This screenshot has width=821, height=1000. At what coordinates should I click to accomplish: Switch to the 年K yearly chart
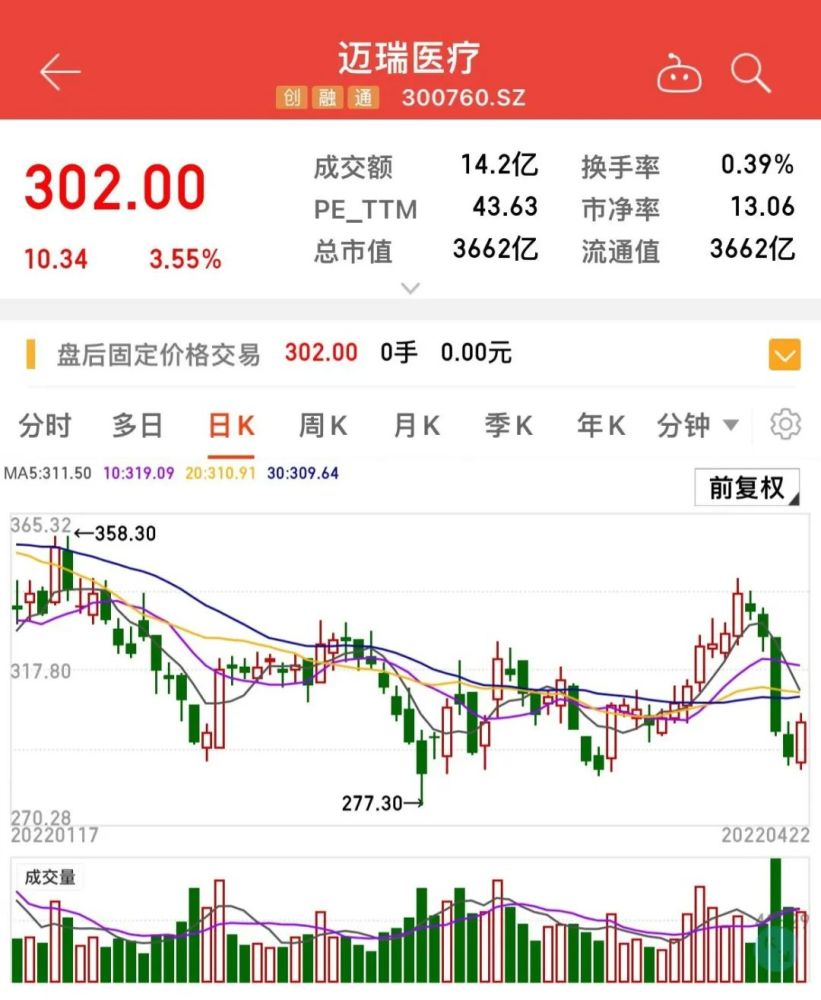(x=601, y=426)
